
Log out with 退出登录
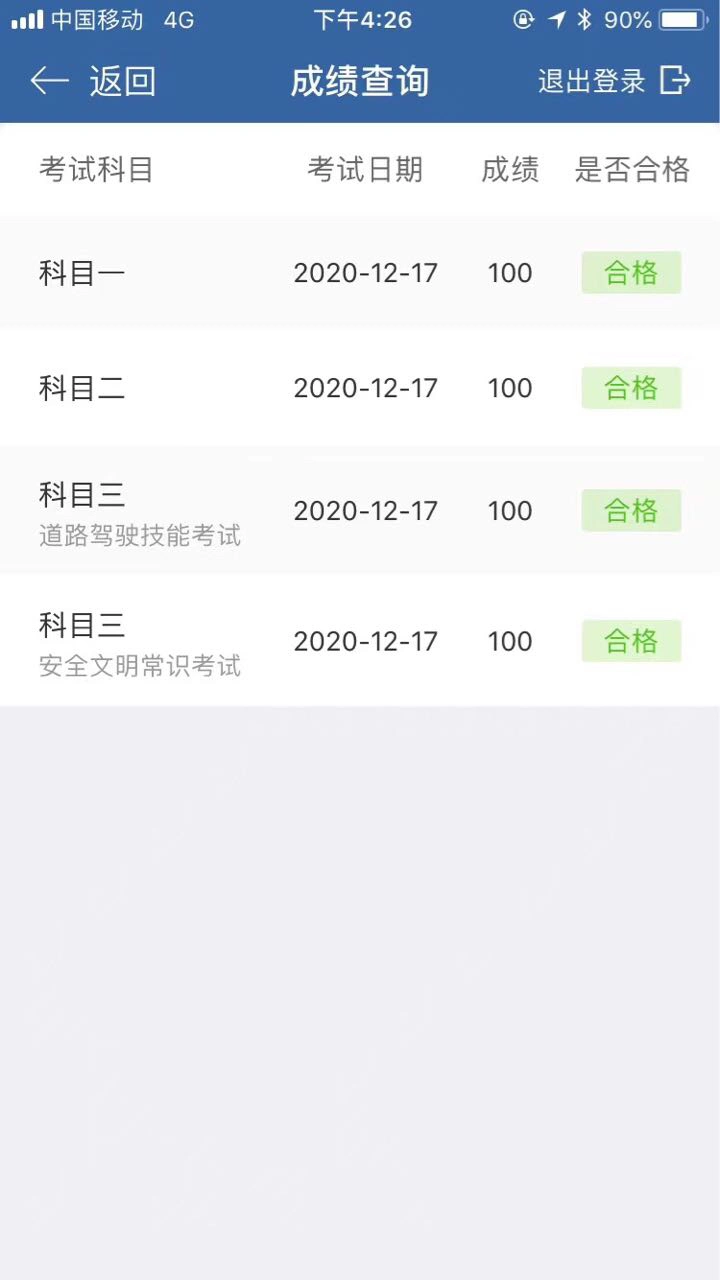tap(613, 81)
